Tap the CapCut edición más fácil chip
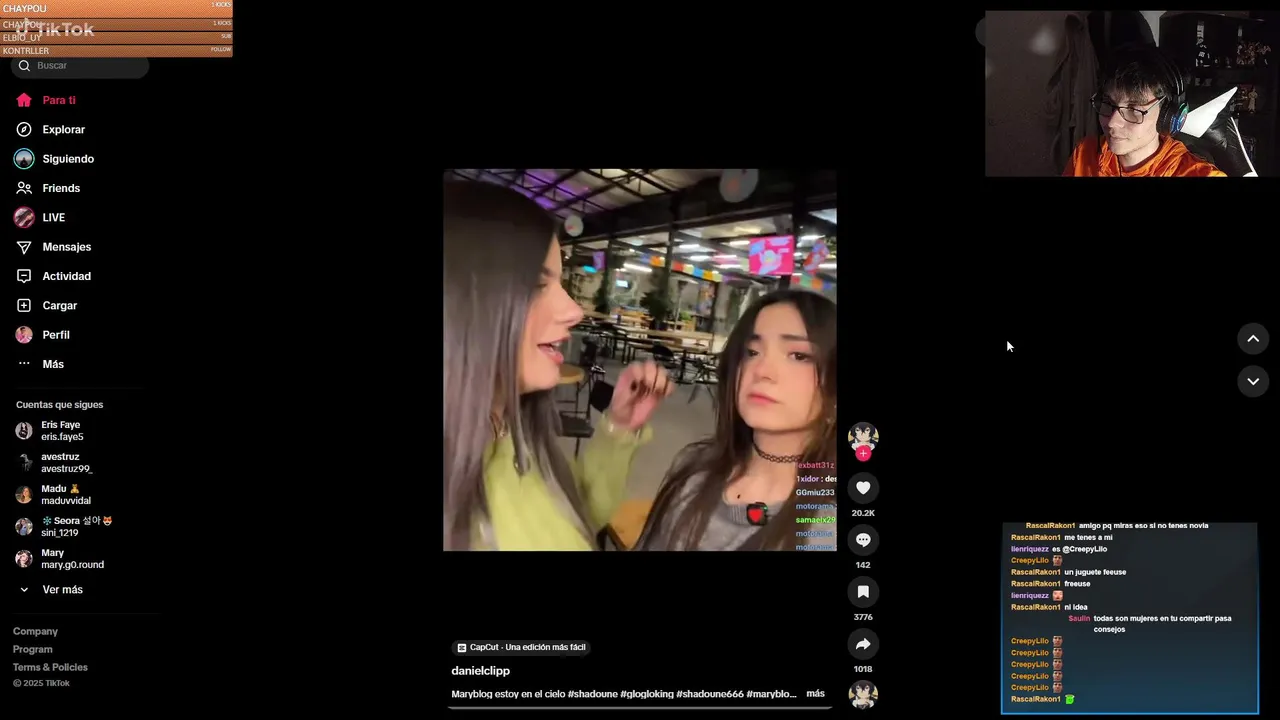Image resolution: width=1280 pixels, height=720 pixels. 521,647
